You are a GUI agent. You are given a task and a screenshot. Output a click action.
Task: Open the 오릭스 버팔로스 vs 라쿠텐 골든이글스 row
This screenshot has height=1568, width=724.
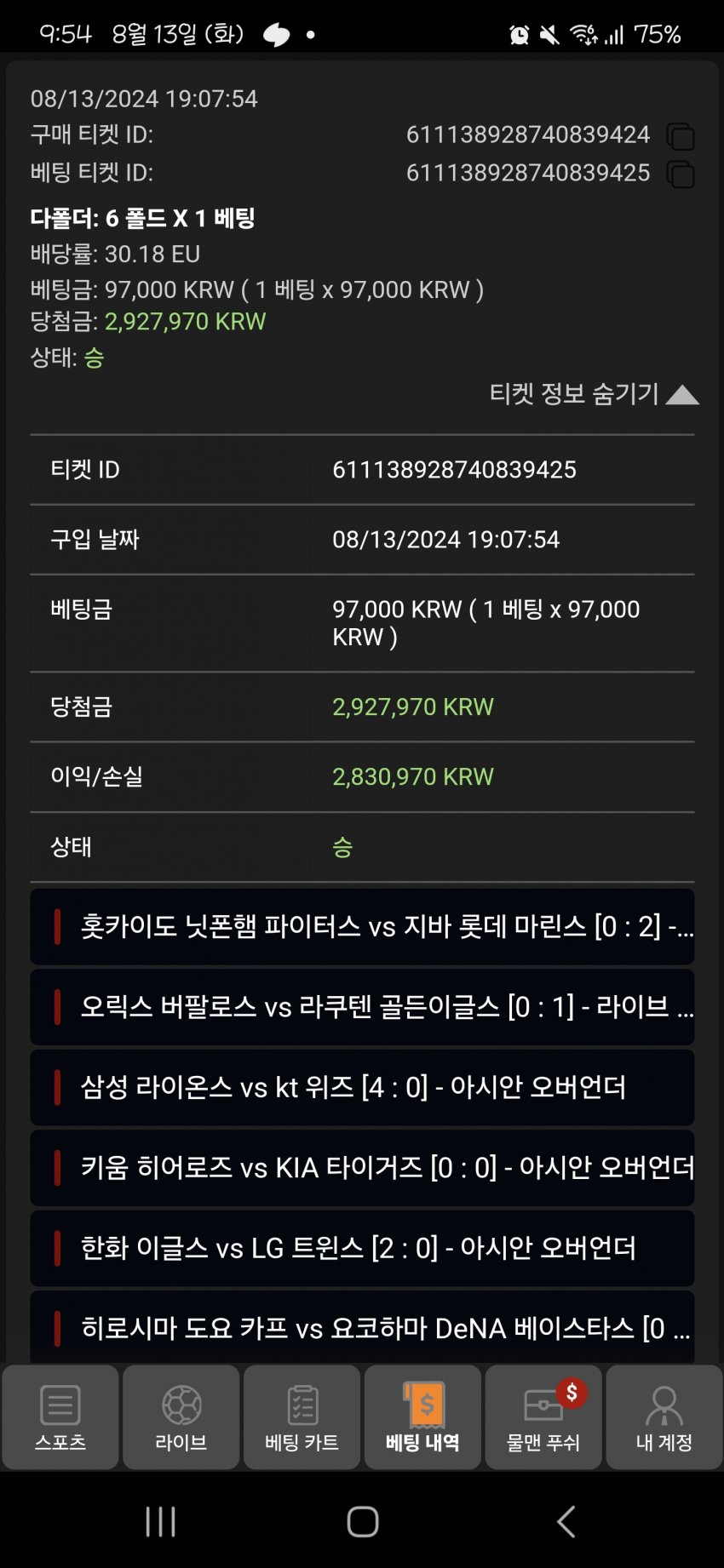(362, 1007)
